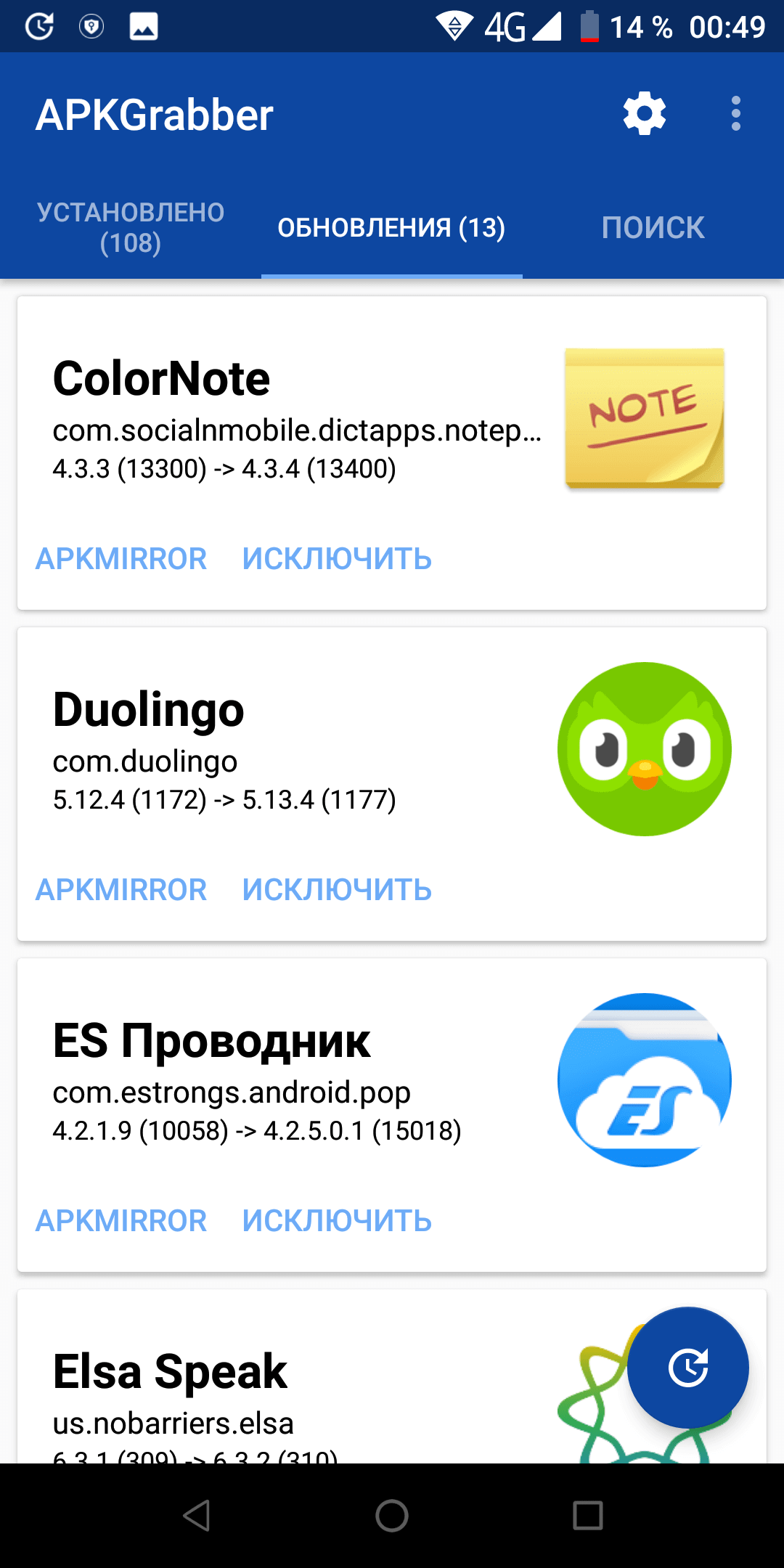
Task: Go to home via navigation bar
Action: tap(392, 1516)
